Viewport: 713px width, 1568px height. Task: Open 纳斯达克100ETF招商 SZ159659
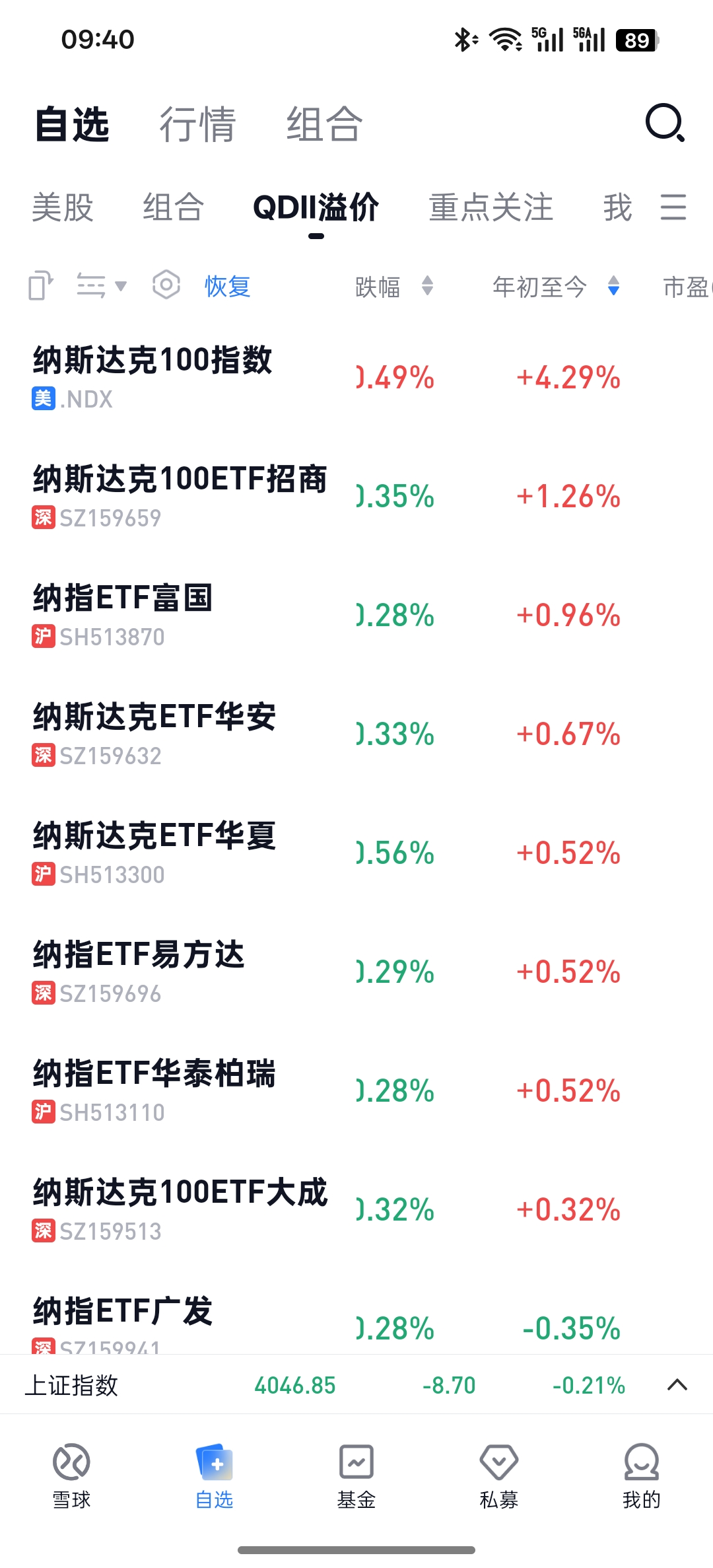[180, 496]
